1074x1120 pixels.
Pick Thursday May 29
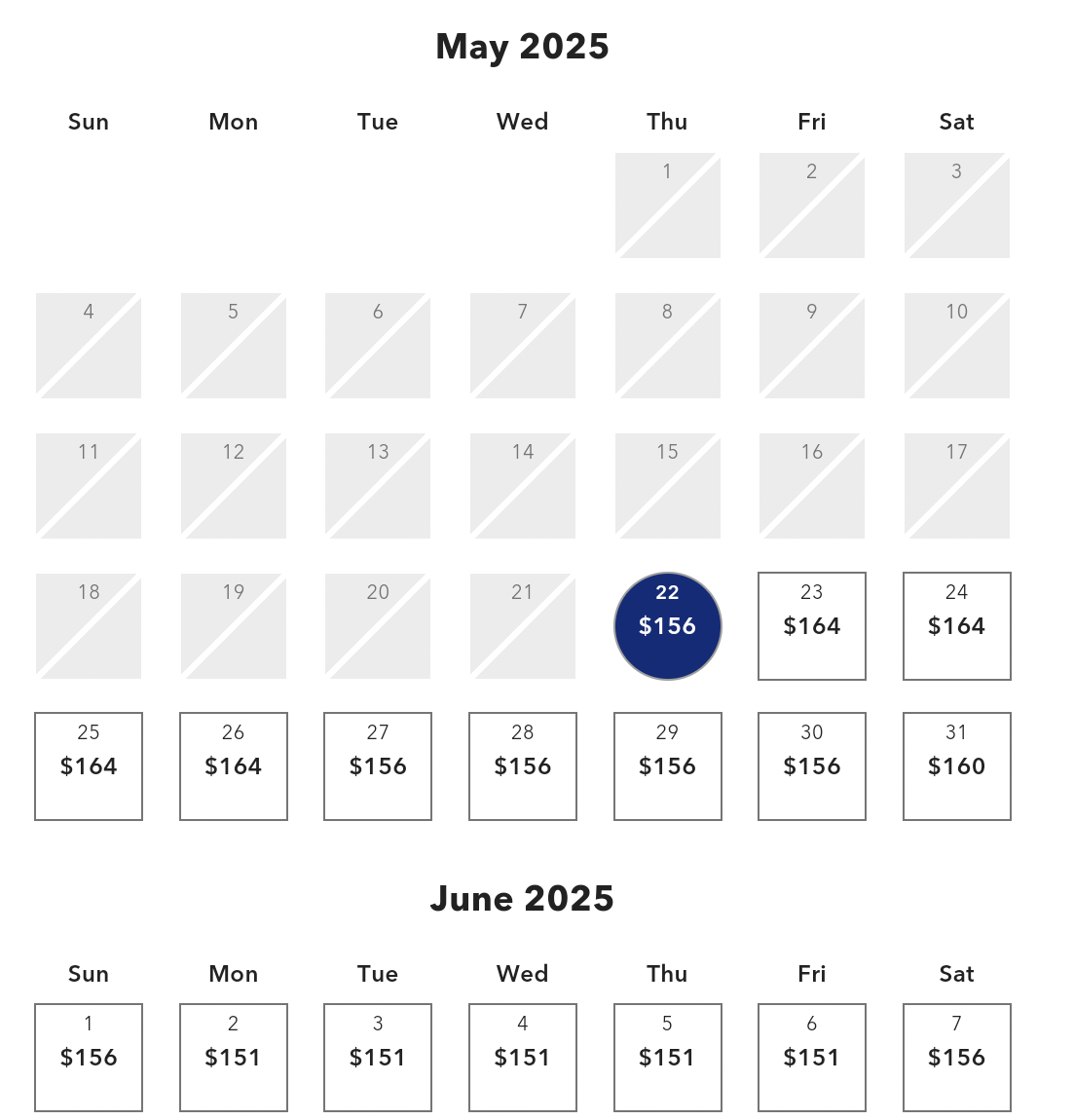coord(668,765)
